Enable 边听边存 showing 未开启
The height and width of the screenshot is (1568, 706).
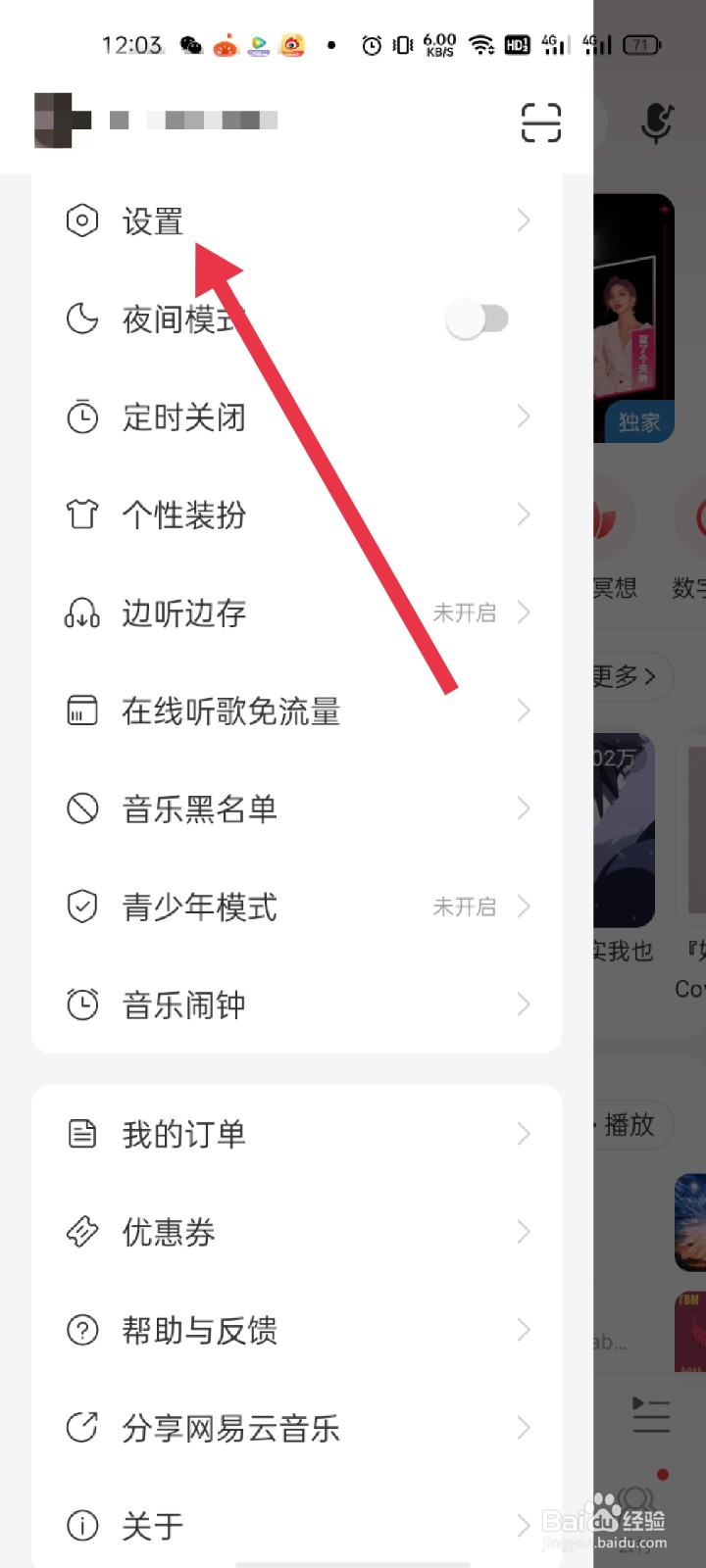click(465, 612)
